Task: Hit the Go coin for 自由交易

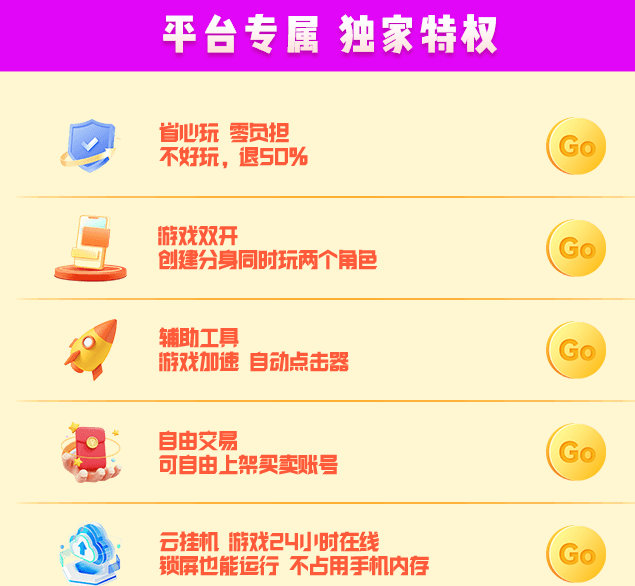Action: [x=576, y=453]
